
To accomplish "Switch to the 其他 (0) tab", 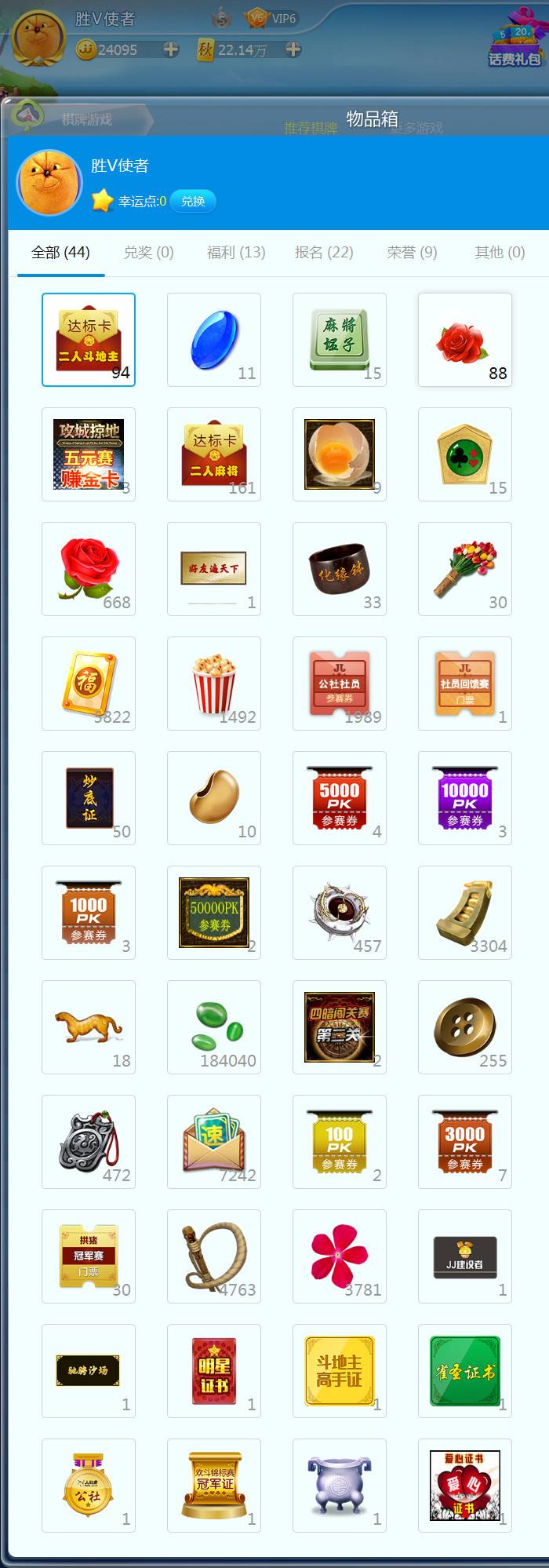I will [x=500, y=252].
